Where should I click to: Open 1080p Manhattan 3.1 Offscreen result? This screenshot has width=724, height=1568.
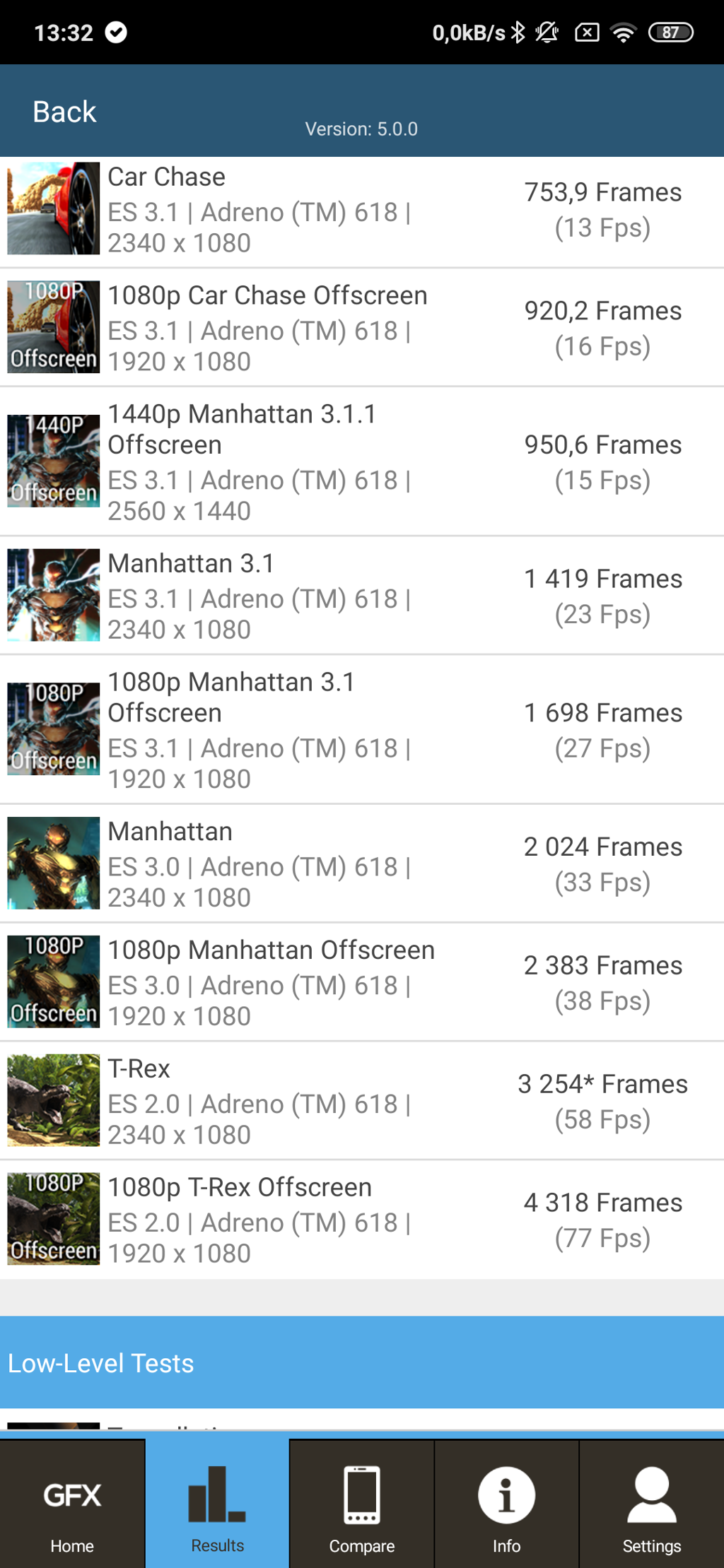pos(361,729)
